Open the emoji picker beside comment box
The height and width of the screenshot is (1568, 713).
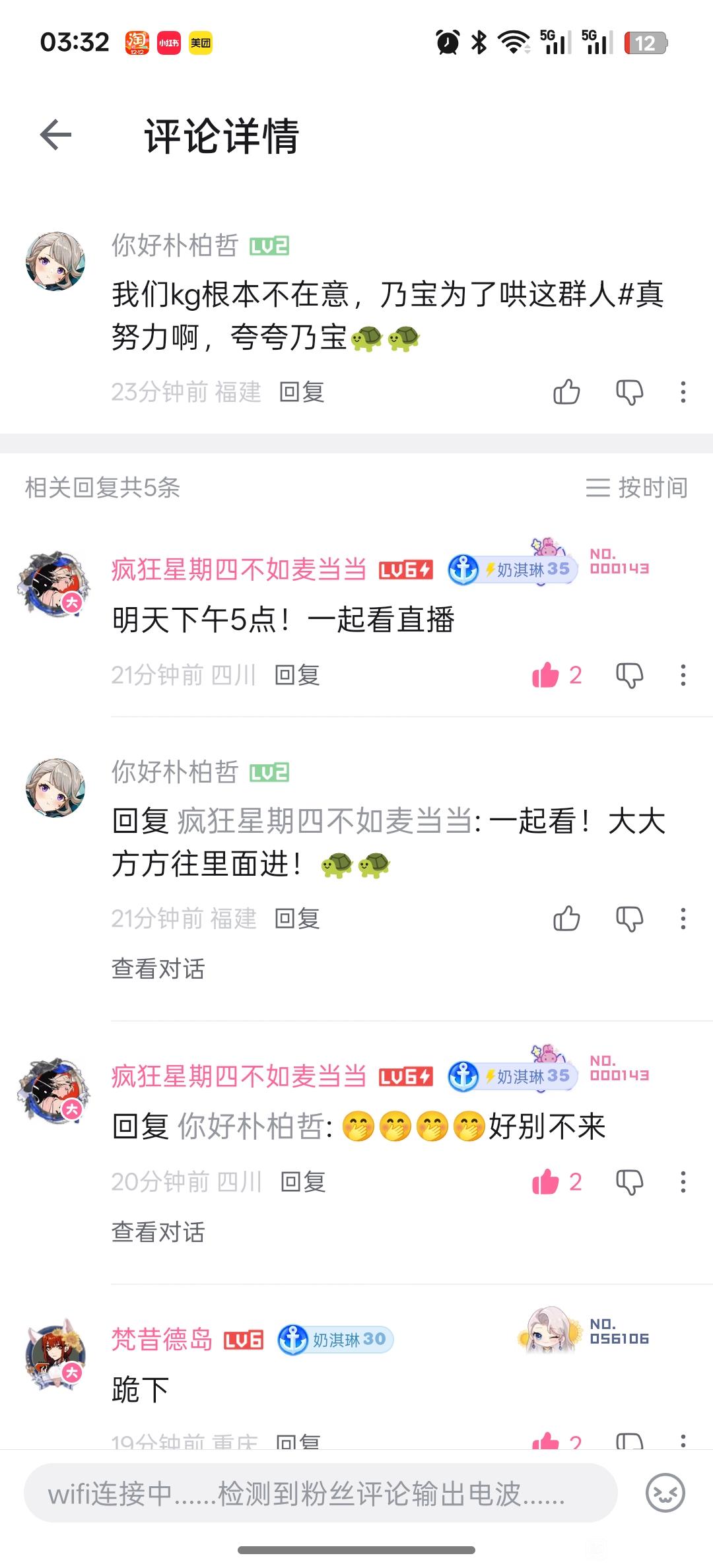pos(665,1493)
